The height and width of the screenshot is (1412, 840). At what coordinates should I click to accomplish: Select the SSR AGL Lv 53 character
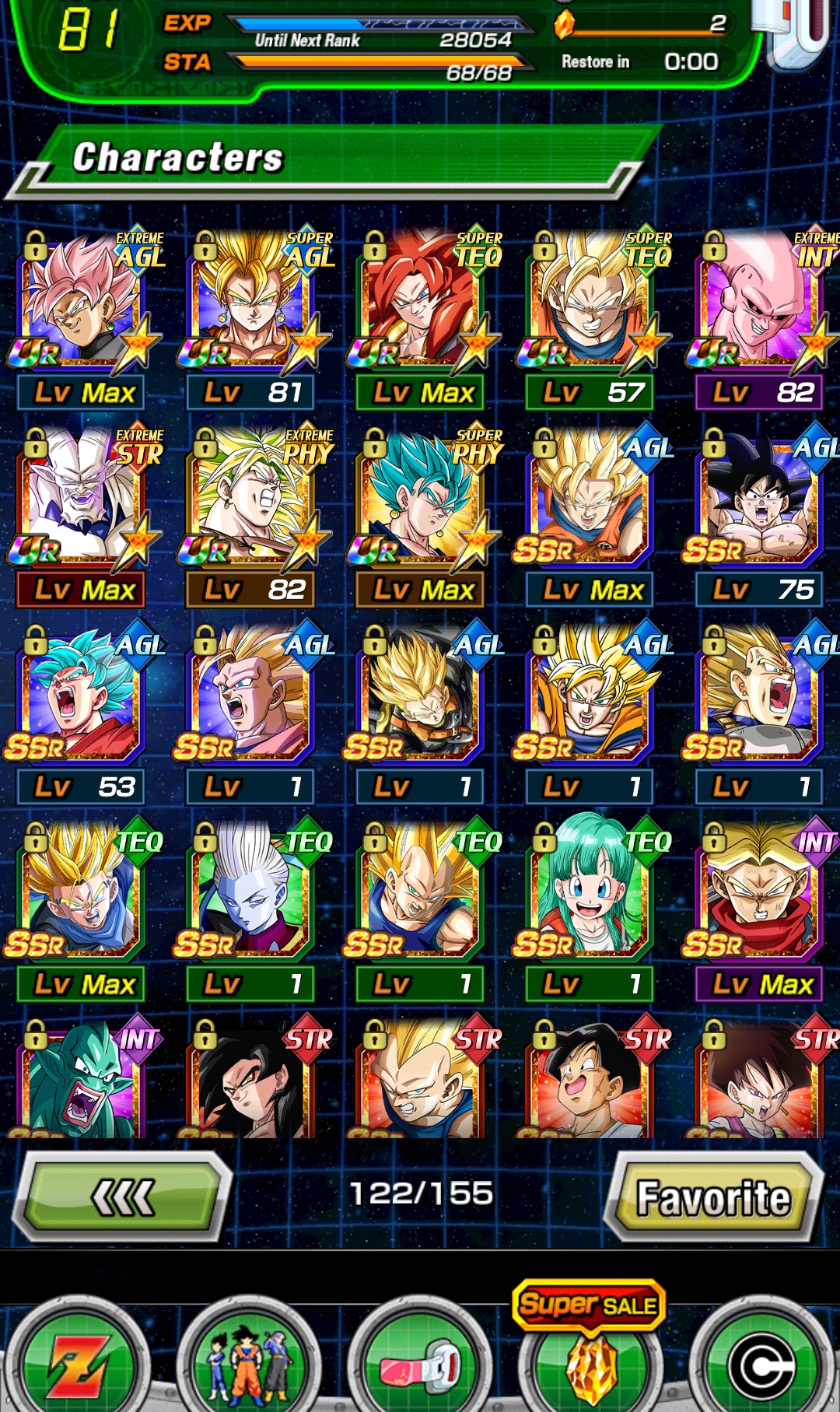pos(84,714)
